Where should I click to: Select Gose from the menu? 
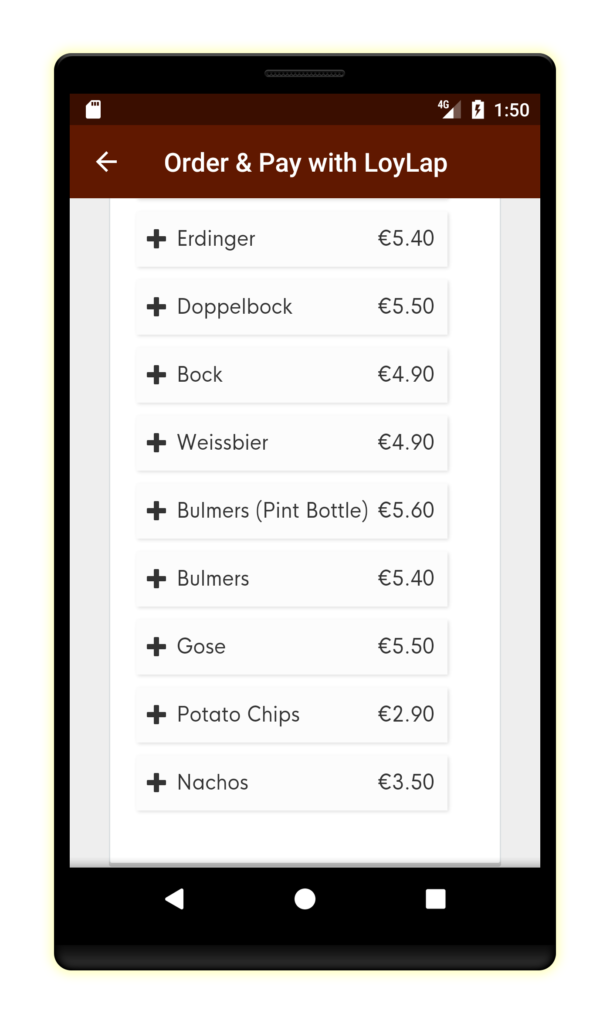(x=292, y=647)
